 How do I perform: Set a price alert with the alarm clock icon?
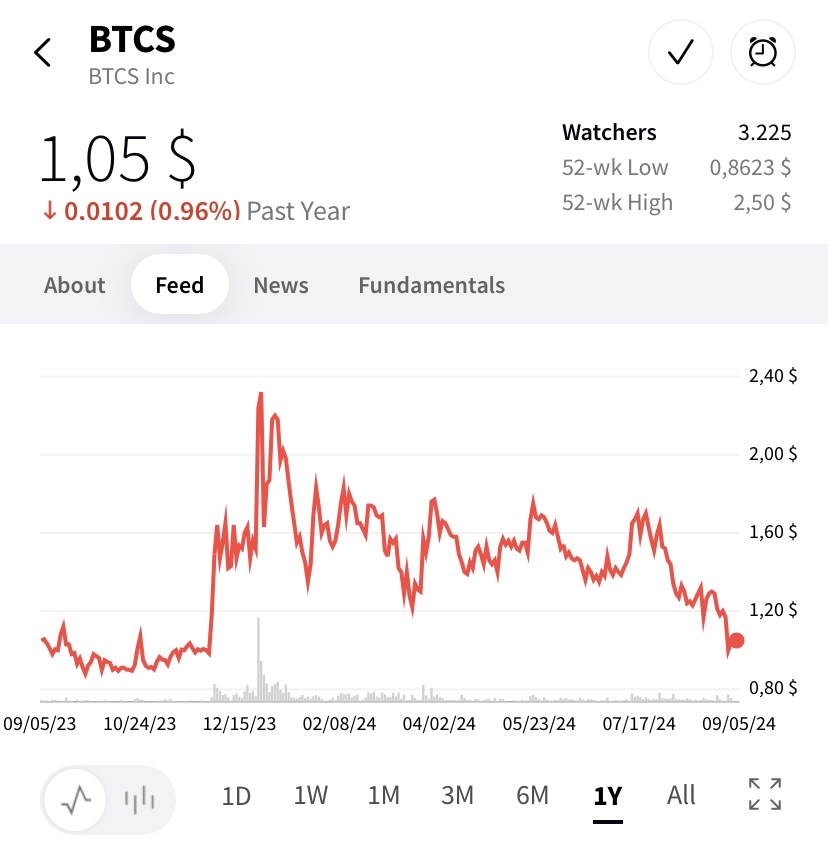click(x=762, y=52)
